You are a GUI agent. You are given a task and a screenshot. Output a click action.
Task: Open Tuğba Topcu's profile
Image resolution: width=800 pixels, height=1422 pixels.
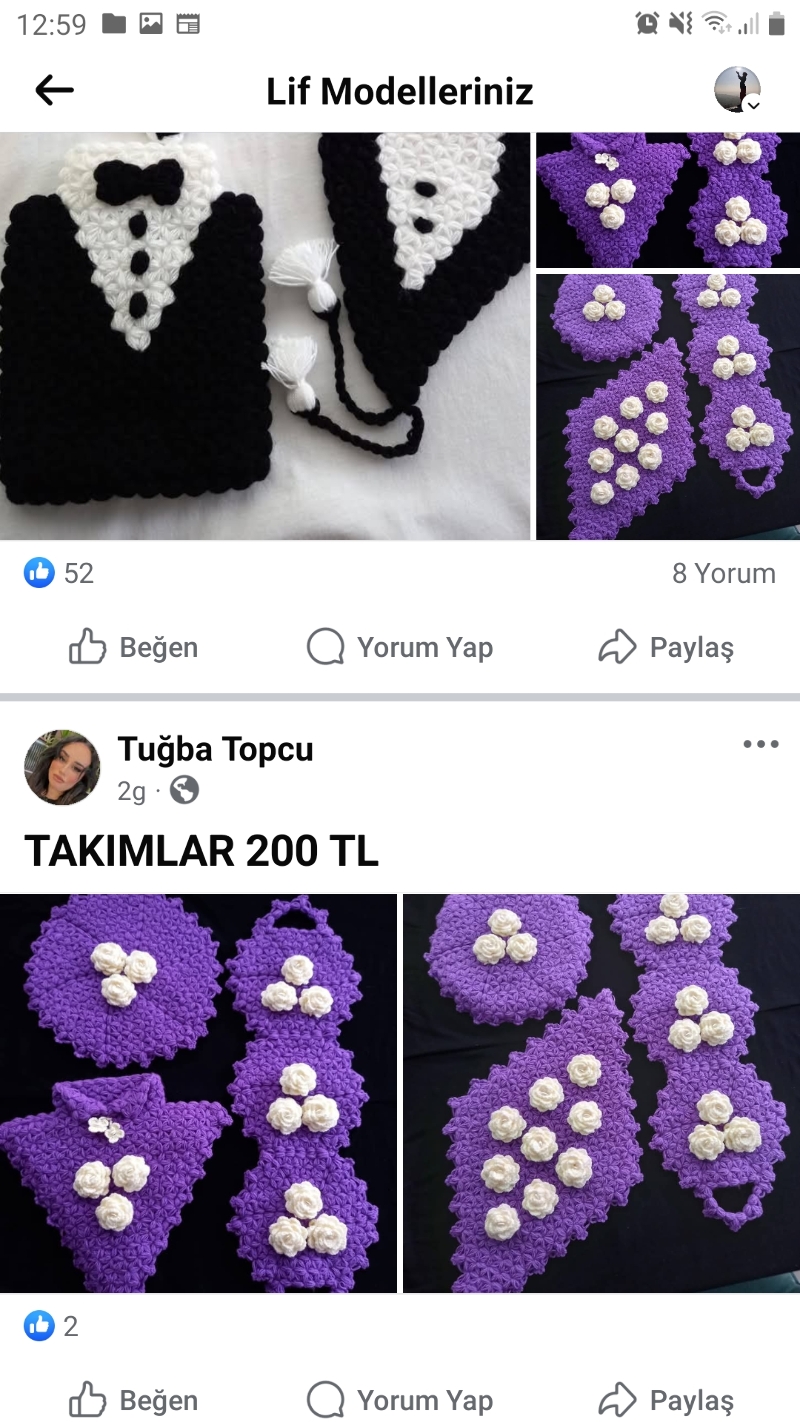click(215, 749)
